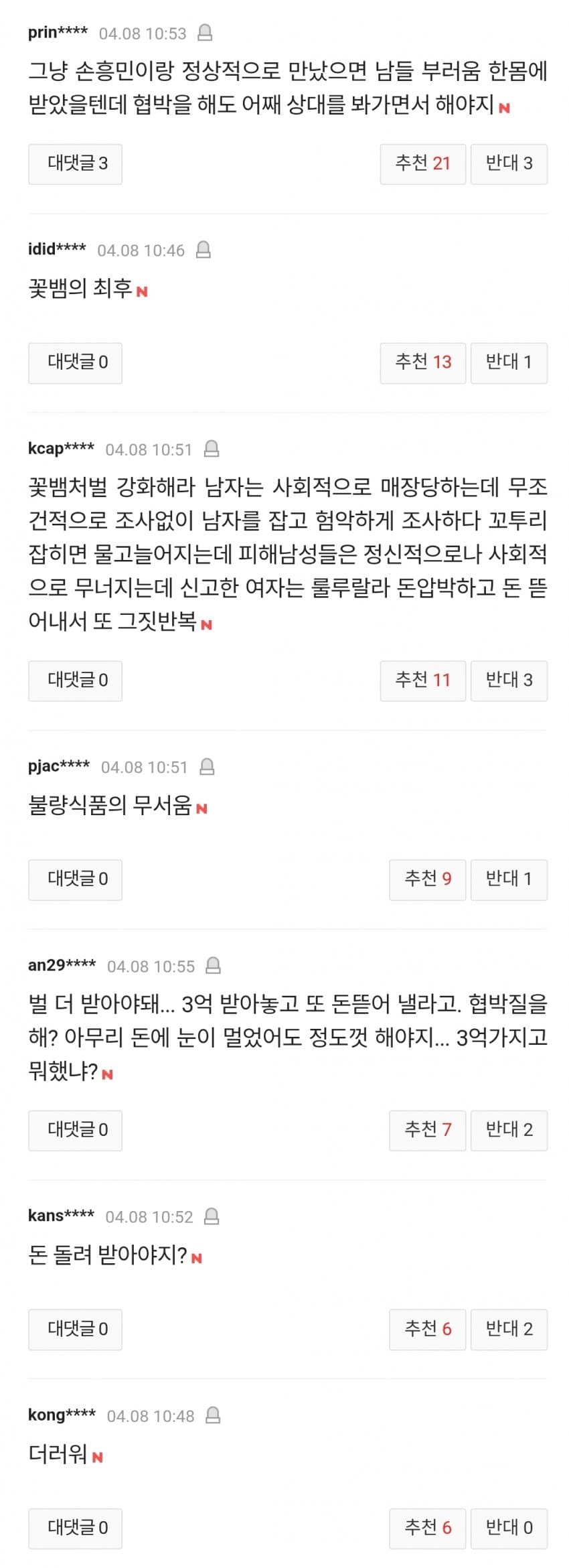Upvote the kans**** comment
This screenshot has height=1568, width=569.
point(427,1329)
